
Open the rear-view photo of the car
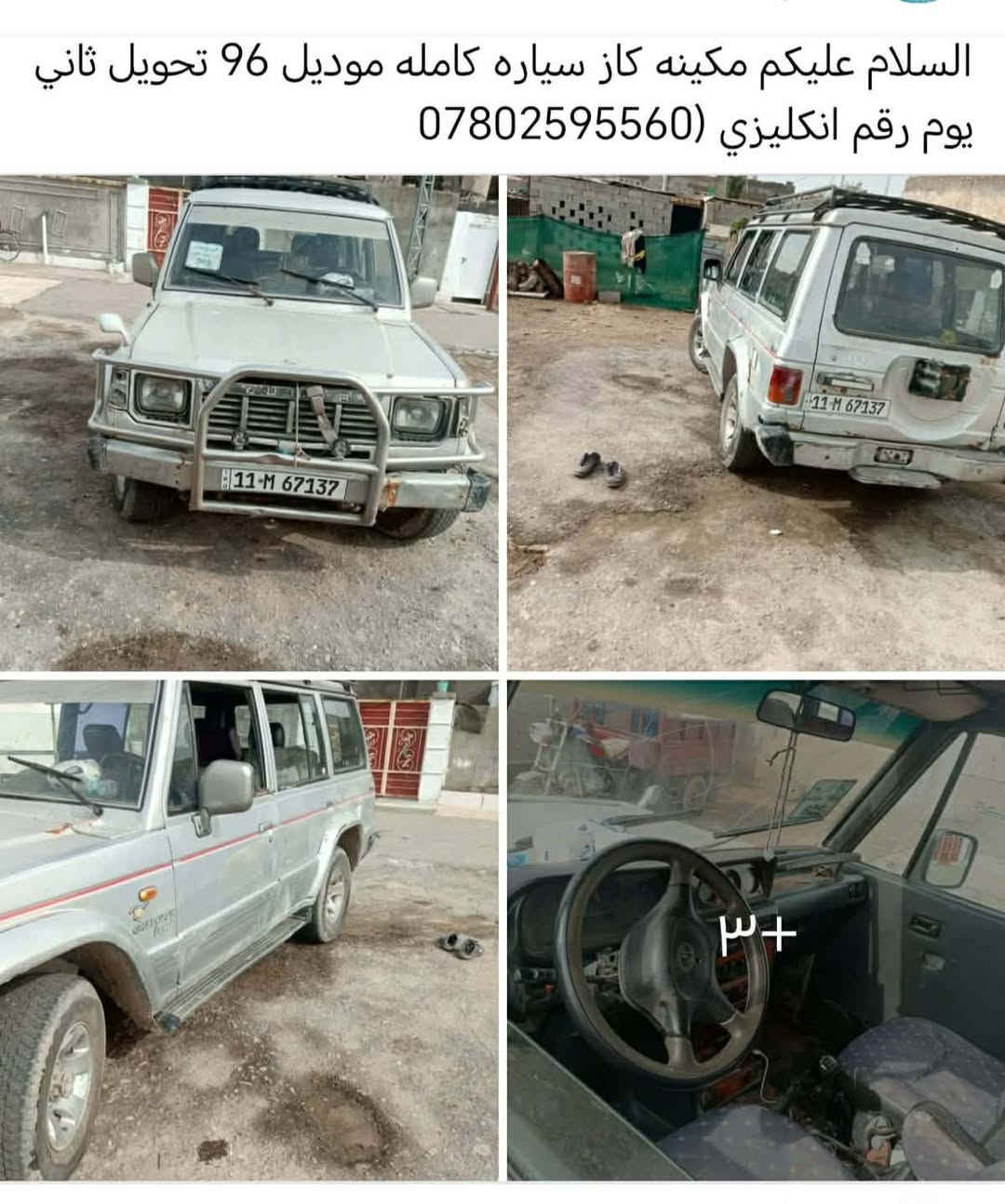point(756,421)
